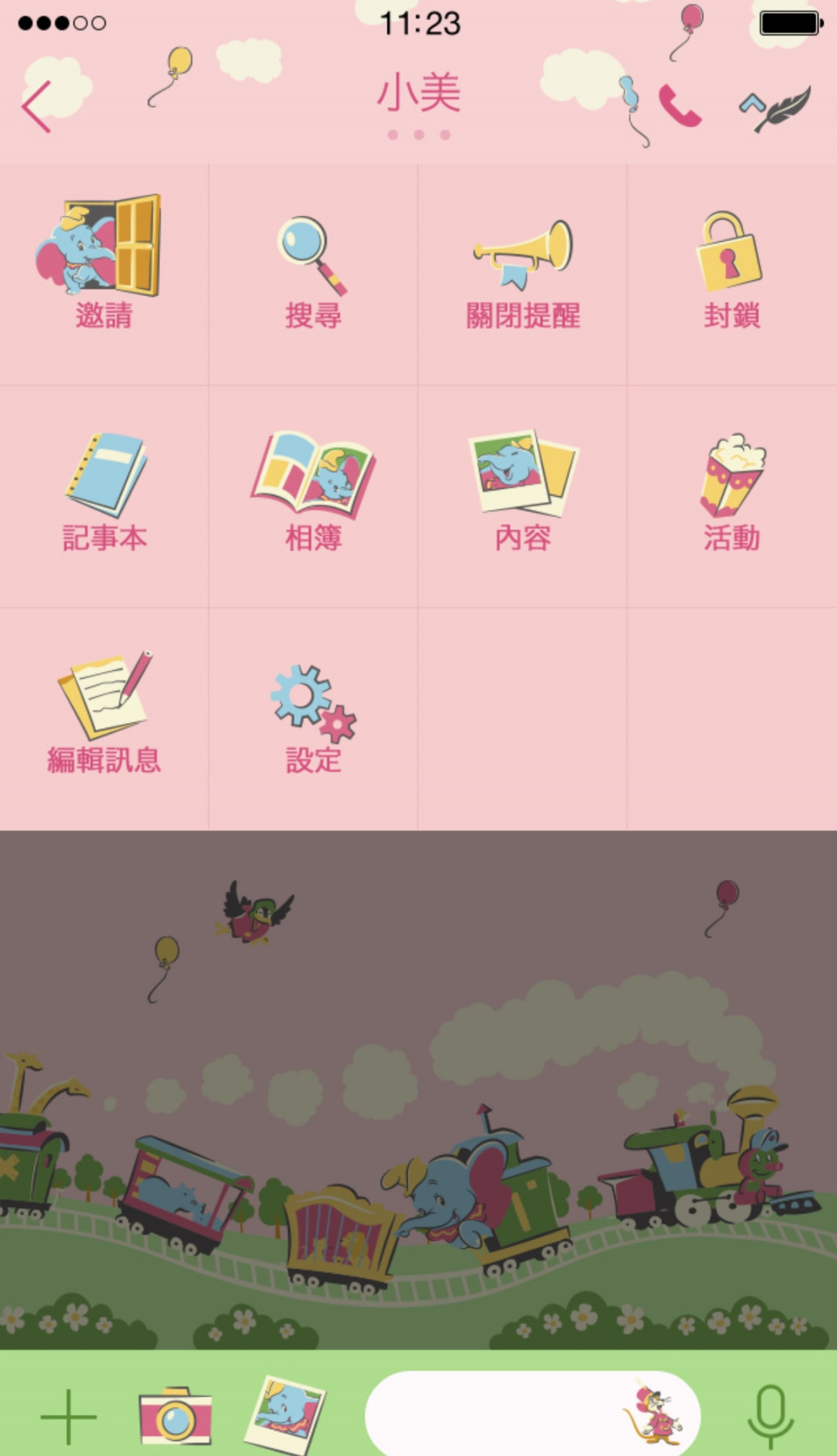837x1456 pixels.
Task: Tap the plus icon for more attachments
Action: click(68, 1417)
